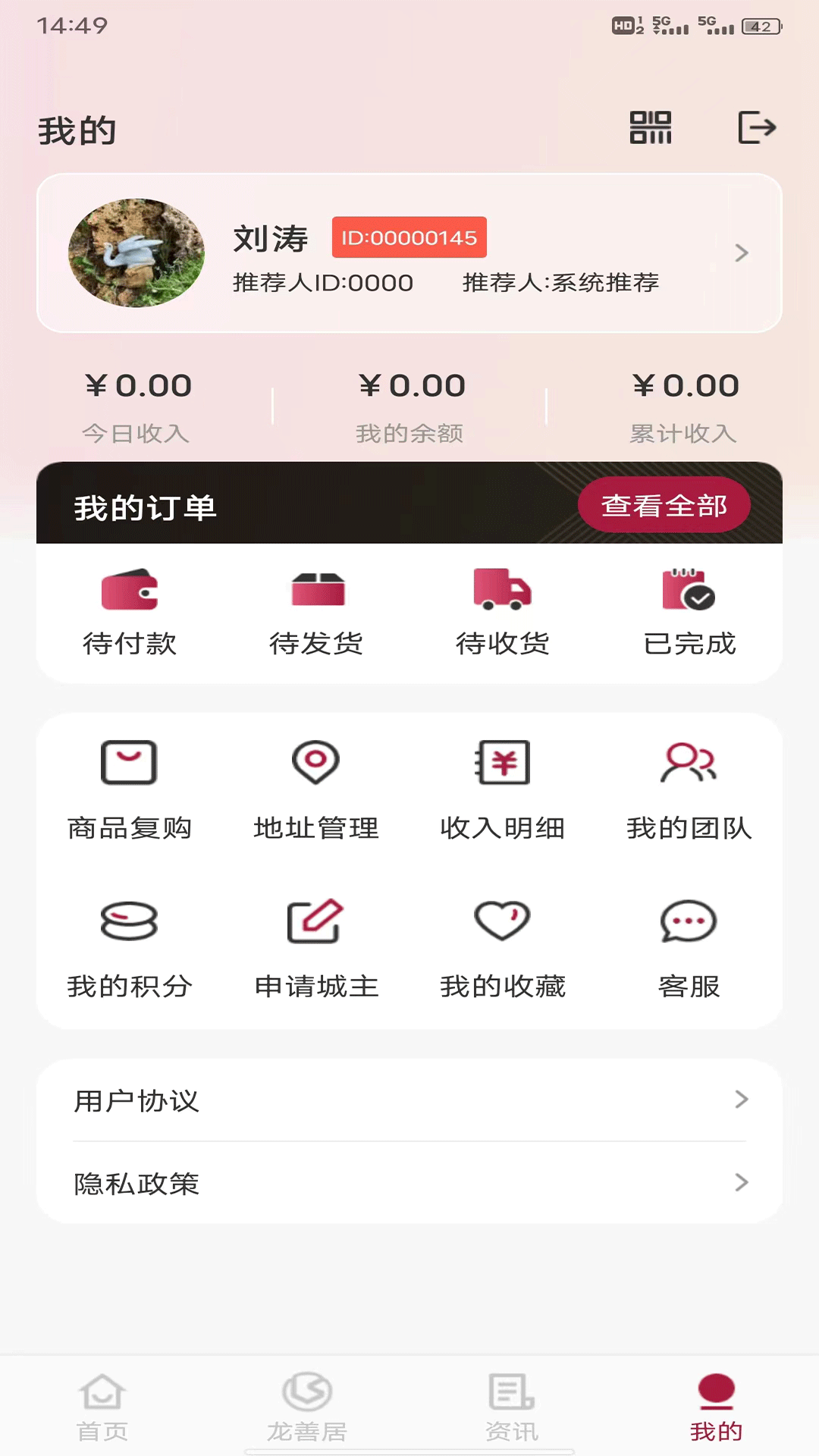
Task: Open the QR code scanner icon
Action: pos(650,127)
